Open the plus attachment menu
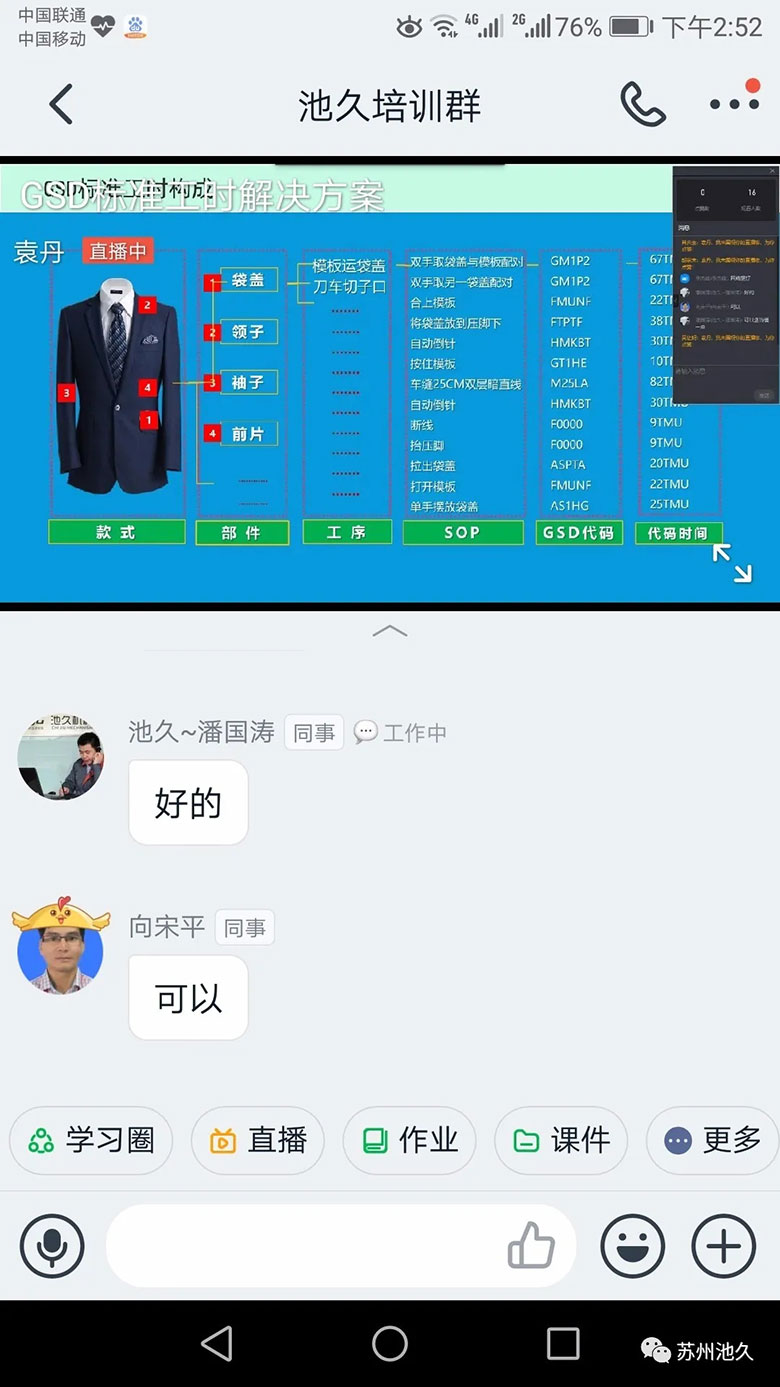 (x=724, y=1246)
